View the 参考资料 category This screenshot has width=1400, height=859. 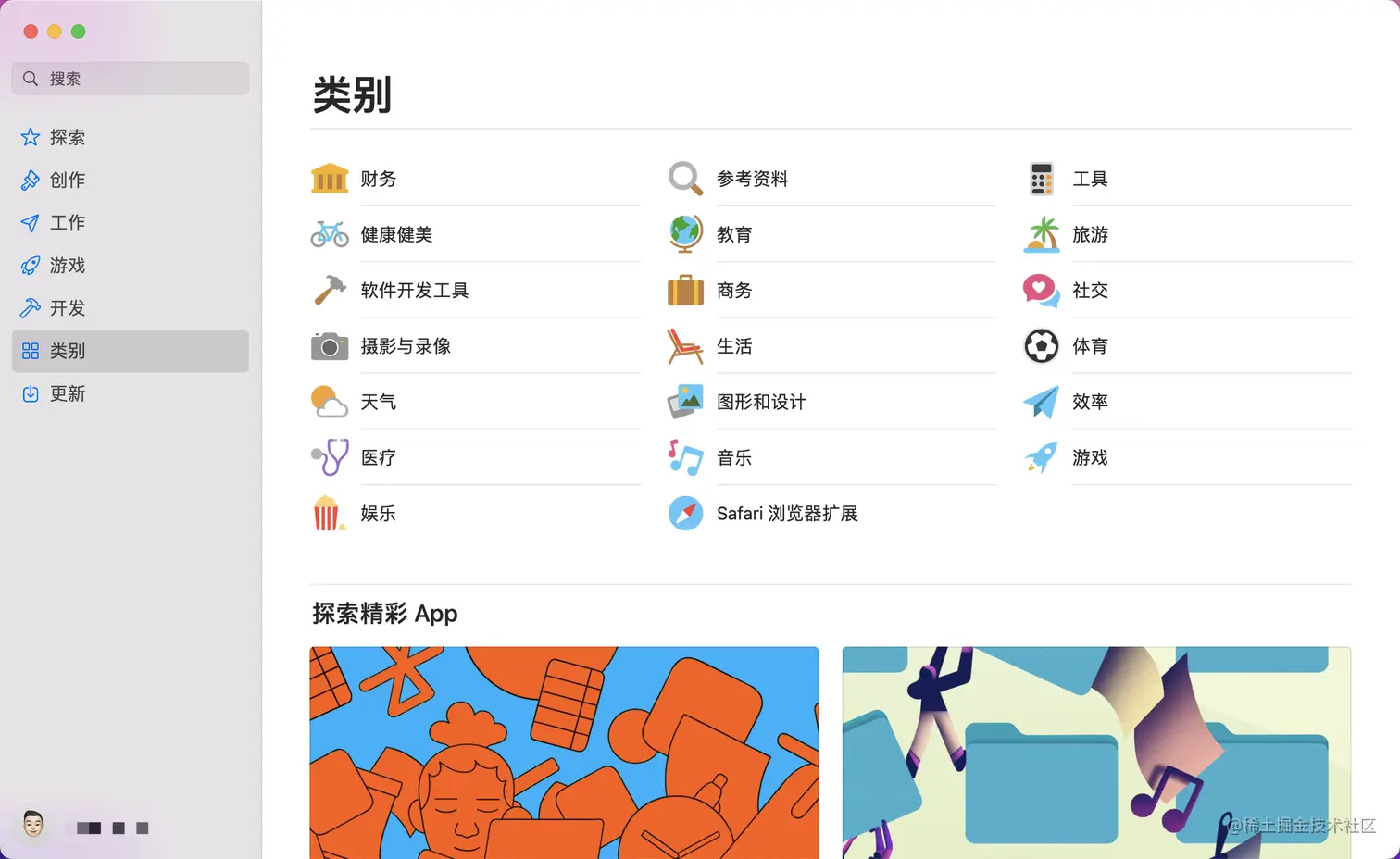click(x=752, y=179)
